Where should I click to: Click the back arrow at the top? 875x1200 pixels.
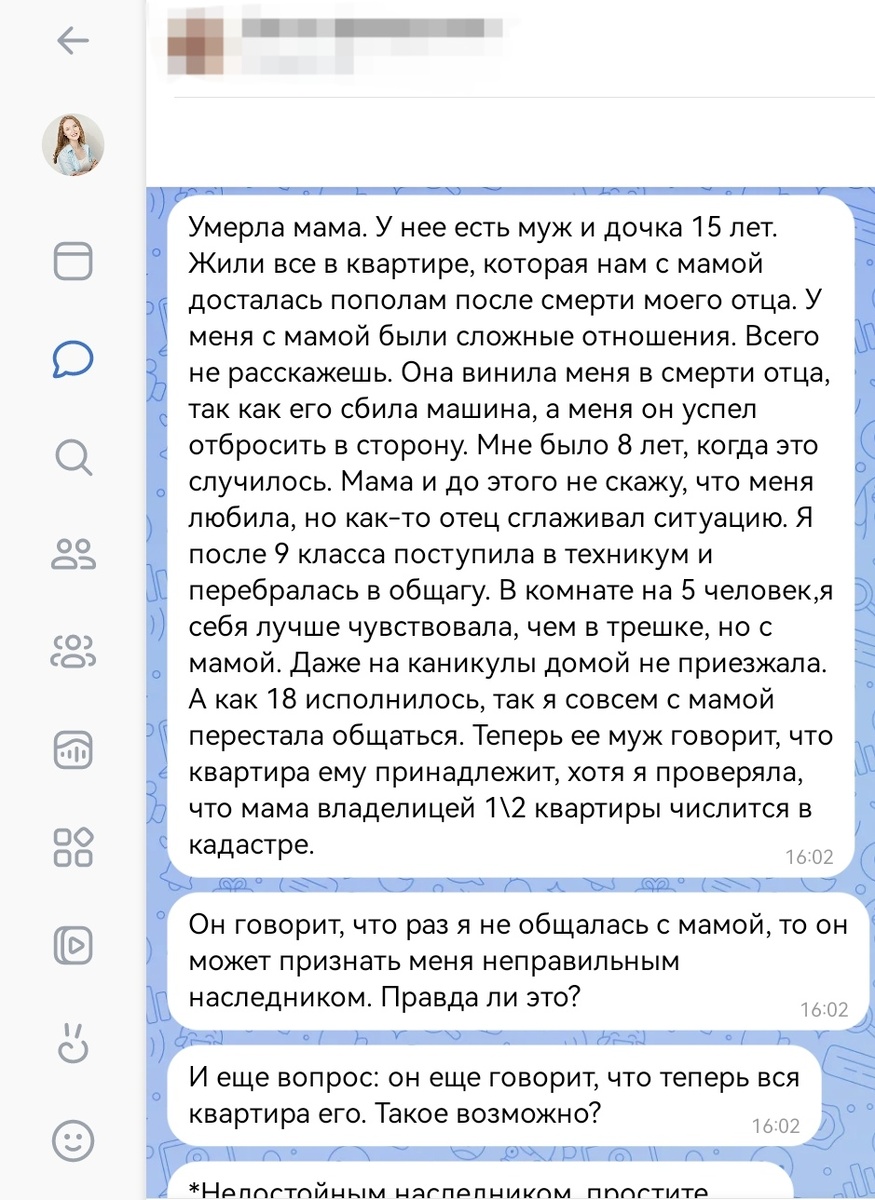pos(70,40)
